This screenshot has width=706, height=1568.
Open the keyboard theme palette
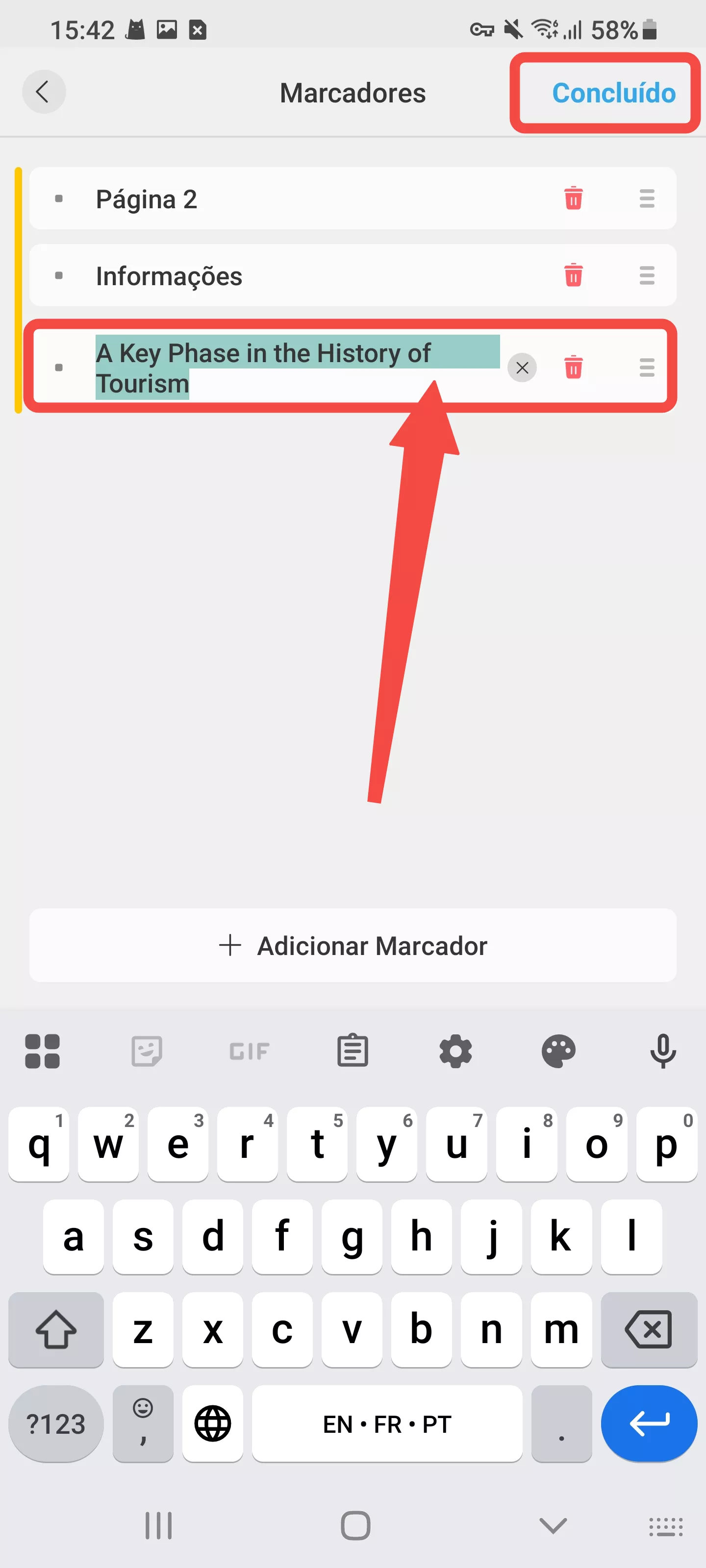point(559,1051)
